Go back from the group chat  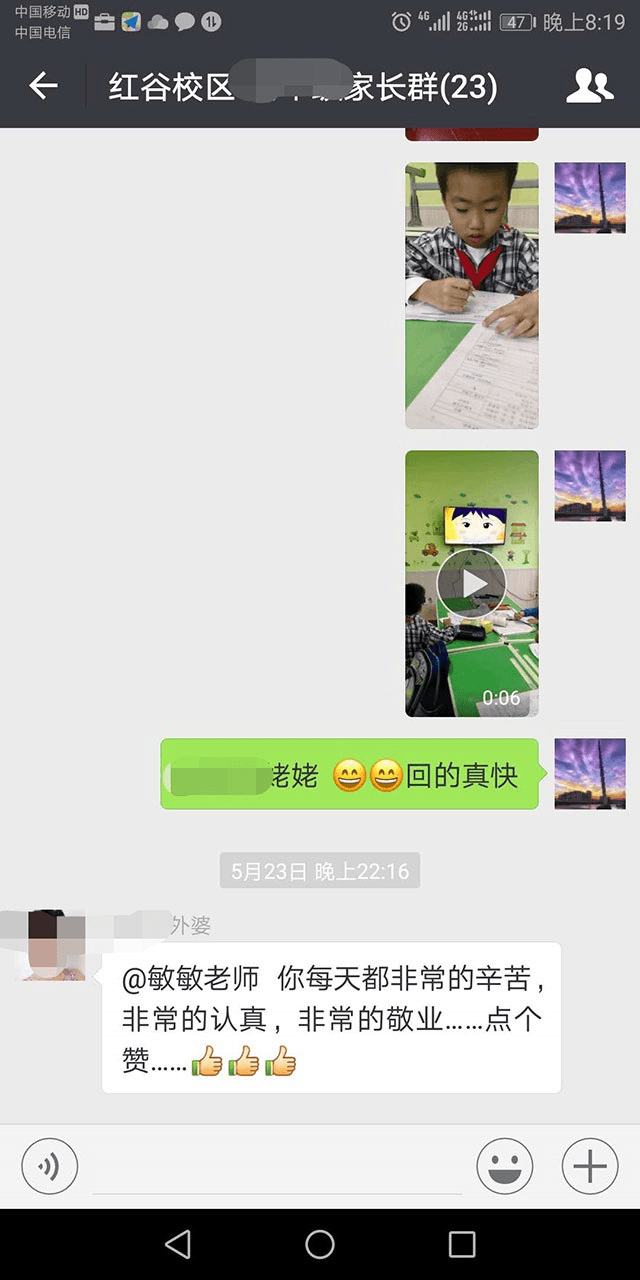(x=43, y=87)
